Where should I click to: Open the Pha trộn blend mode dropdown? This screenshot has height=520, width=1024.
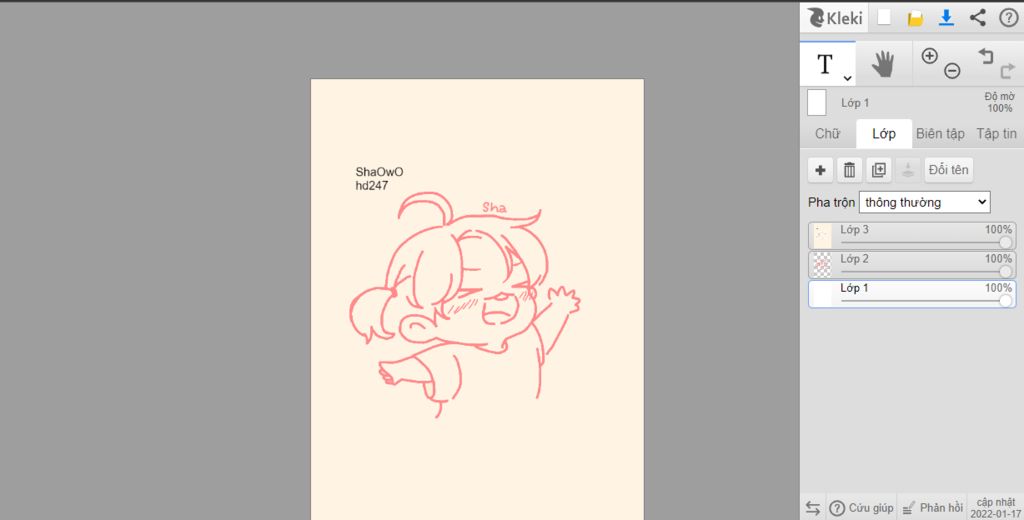coord(925,202)
